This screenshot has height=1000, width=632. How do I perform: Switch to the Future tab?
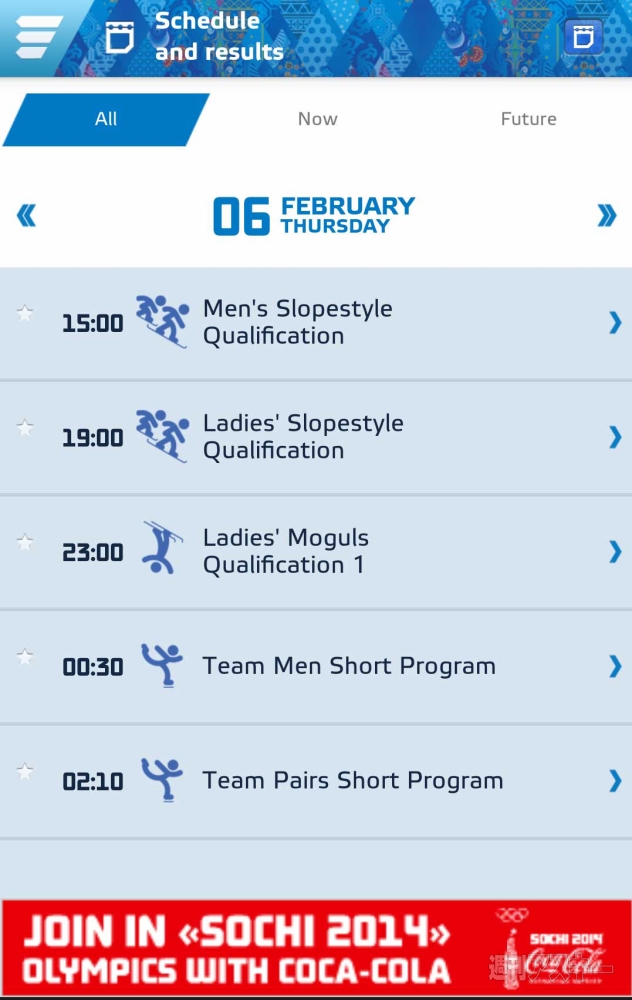(x=528, y=119)
